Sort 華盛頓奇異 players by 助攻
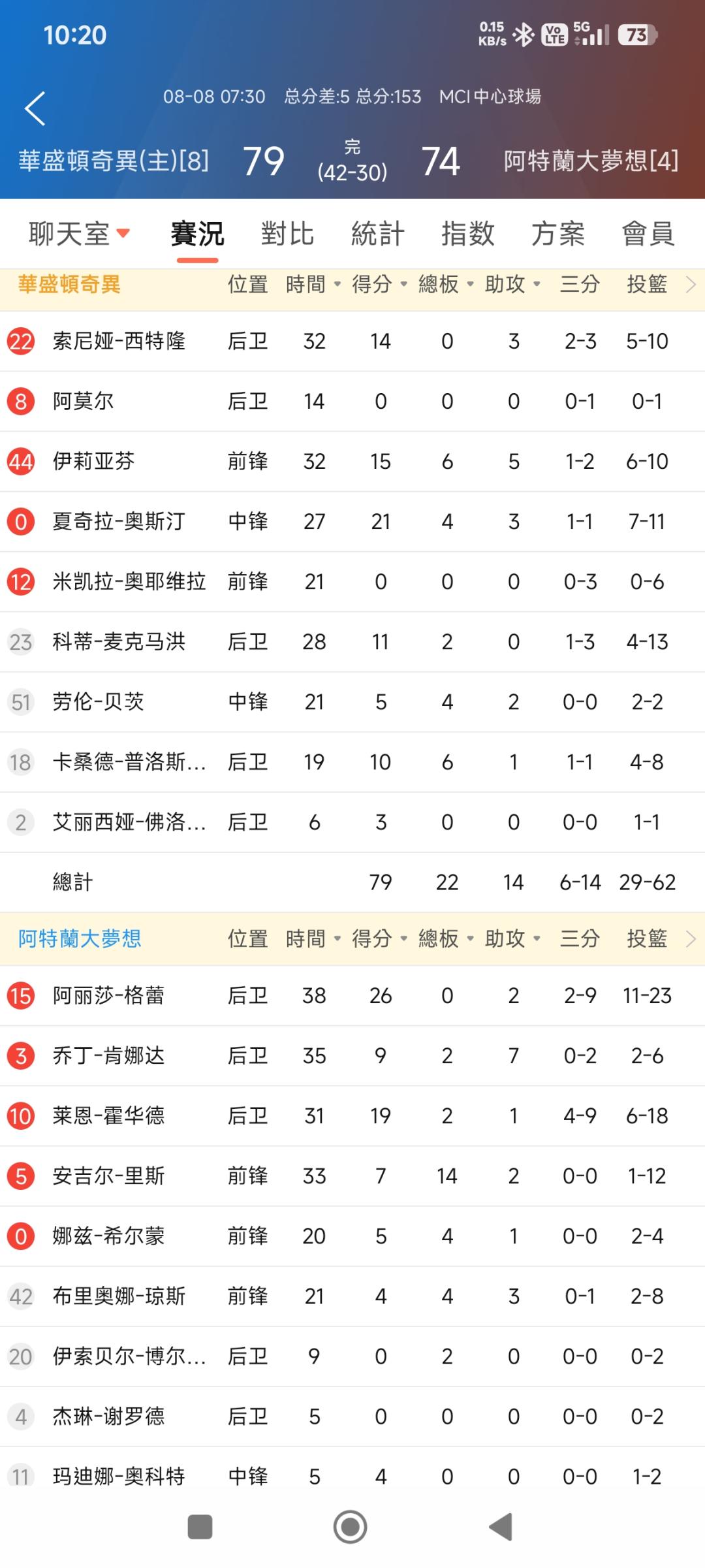Viewport: 705px width, 1568px height. 513,284
